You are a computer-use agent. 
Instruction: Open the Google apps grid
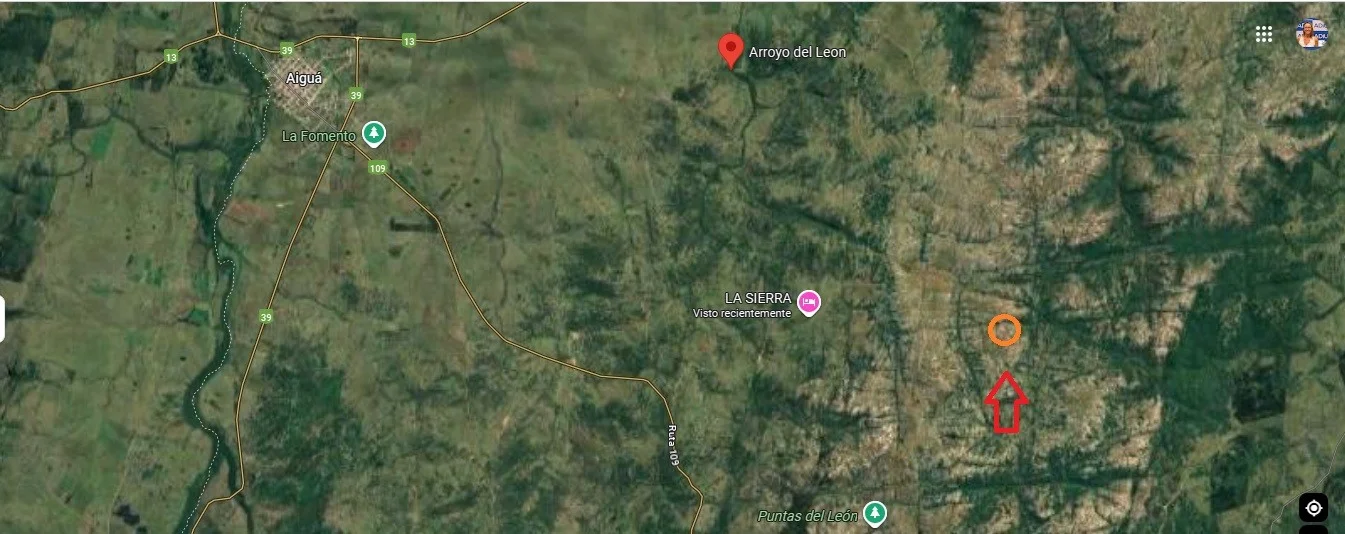tap(1264, 34)
